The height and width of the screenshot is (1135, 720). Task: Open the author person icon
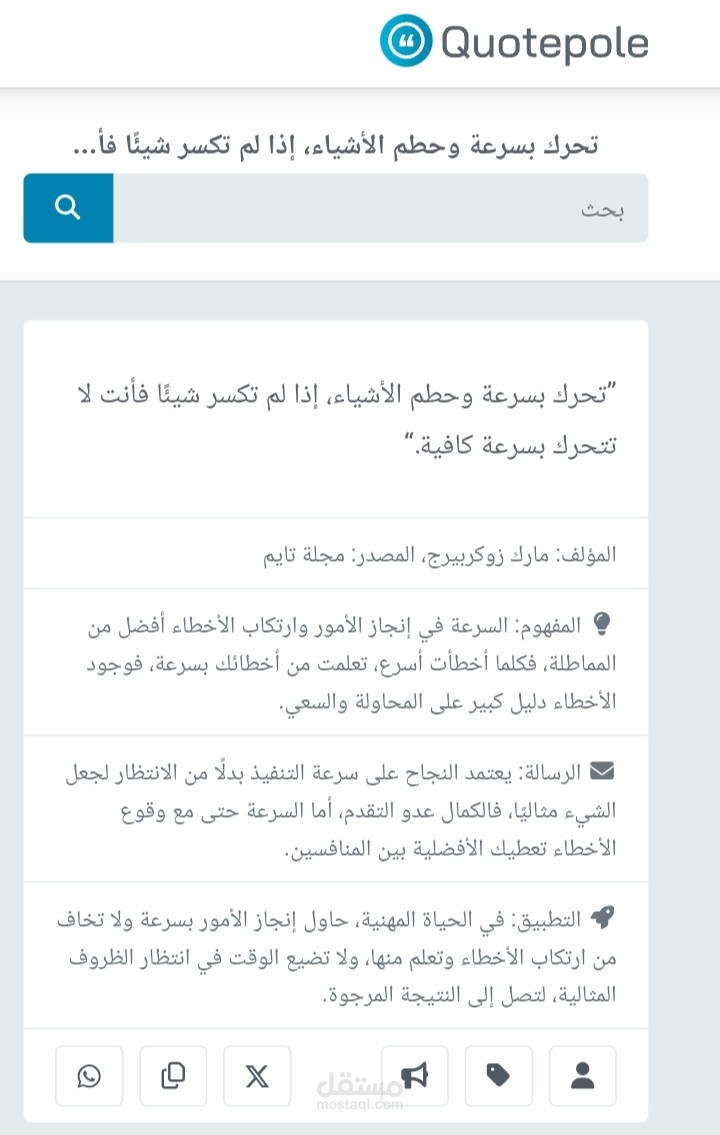click(582, 1075)
